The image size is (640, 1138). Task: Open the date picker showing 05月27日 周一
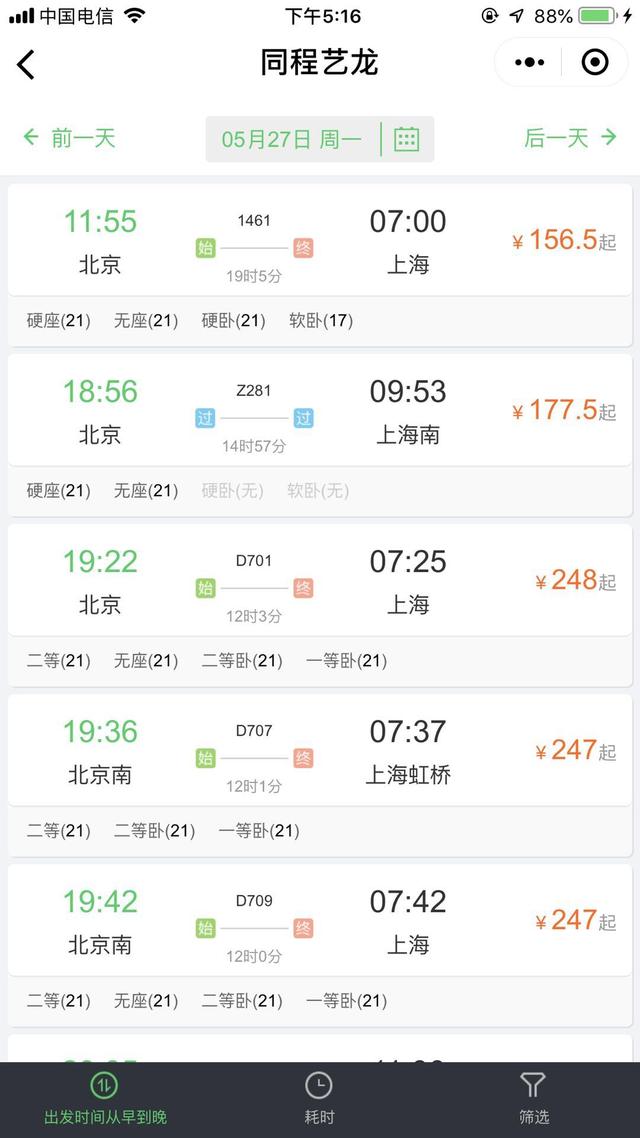click(320, 139)
